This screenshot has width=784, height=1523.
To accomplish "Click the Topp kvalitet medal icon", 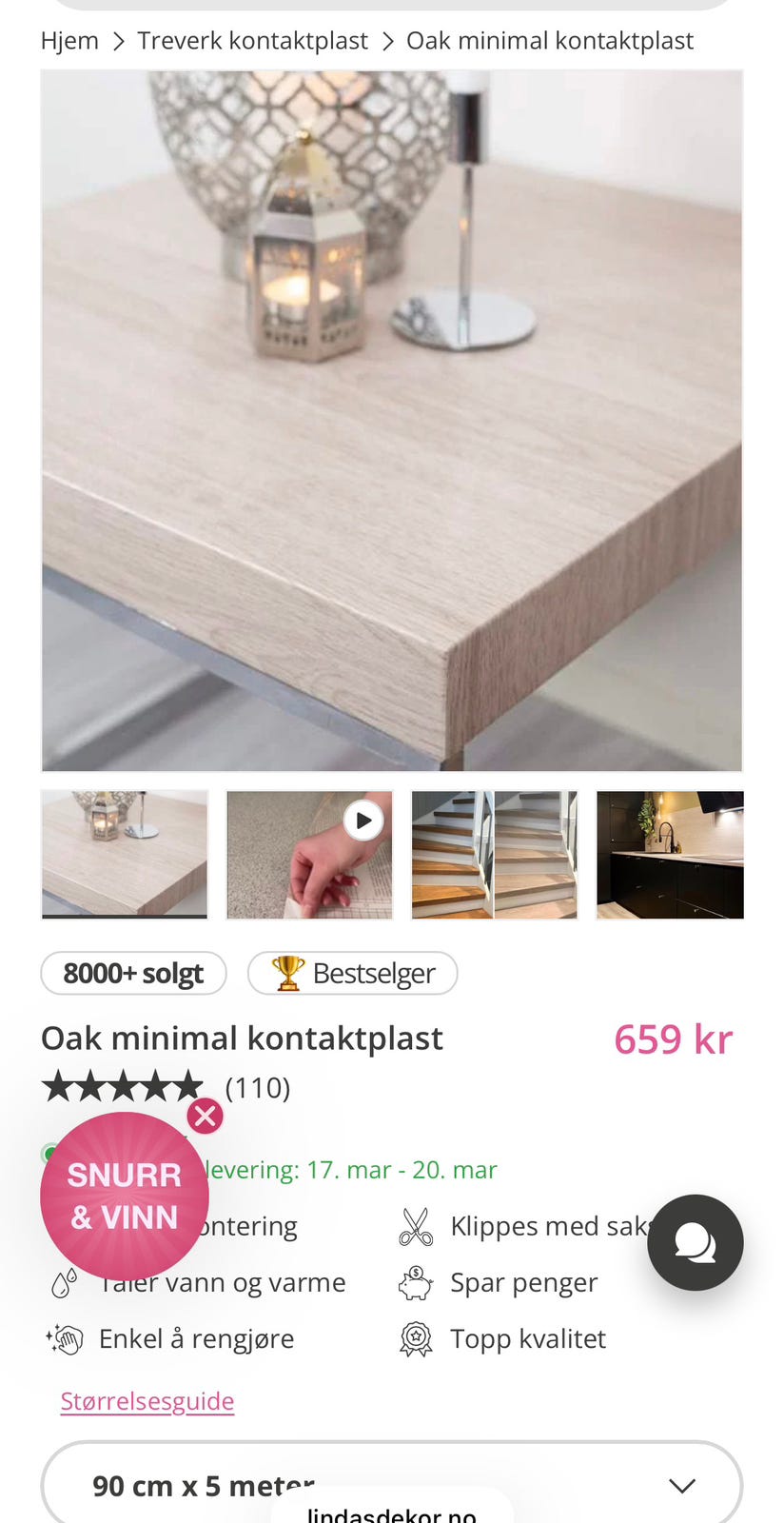I will click(415, 1338).
